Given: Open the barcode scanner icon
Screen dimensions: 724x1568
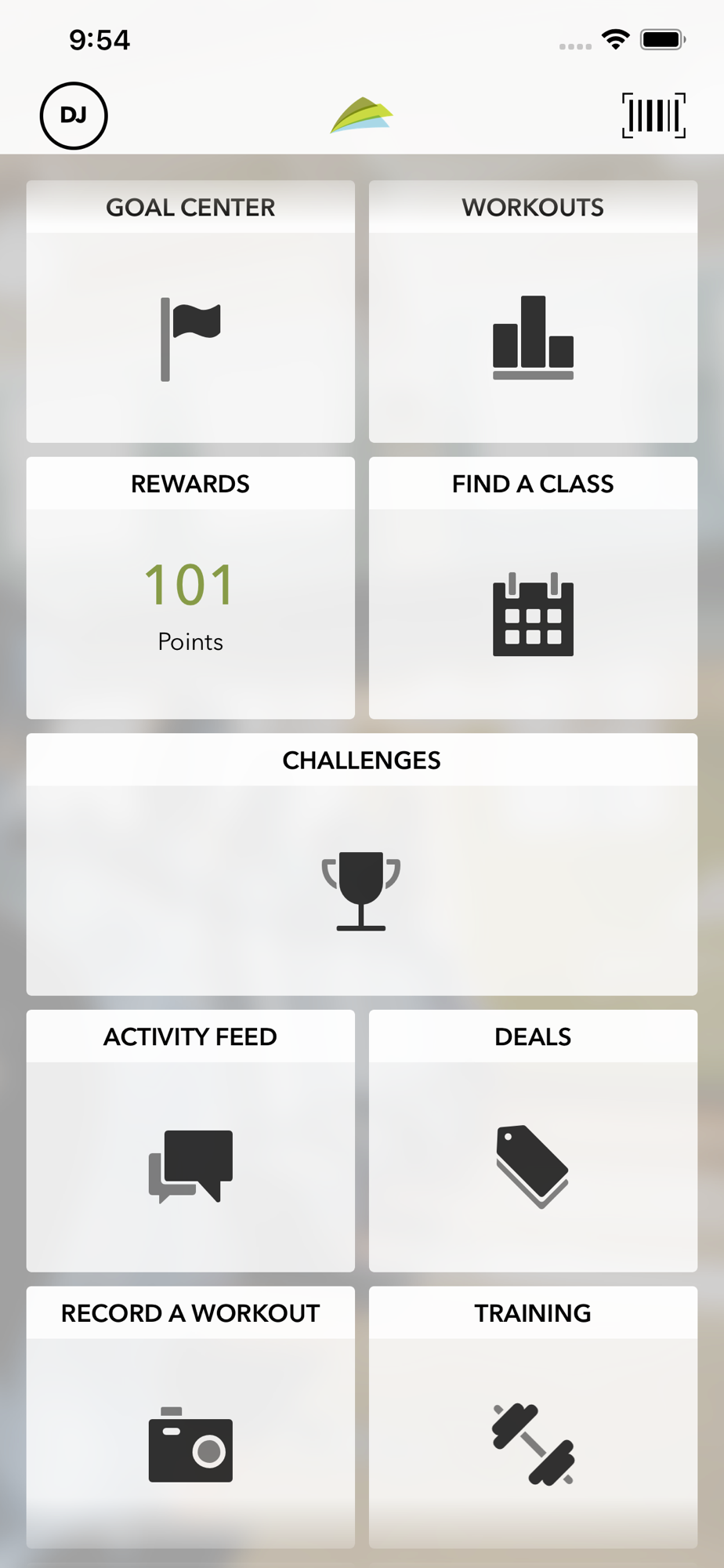Looking at the screenshot, I should 653,115.
